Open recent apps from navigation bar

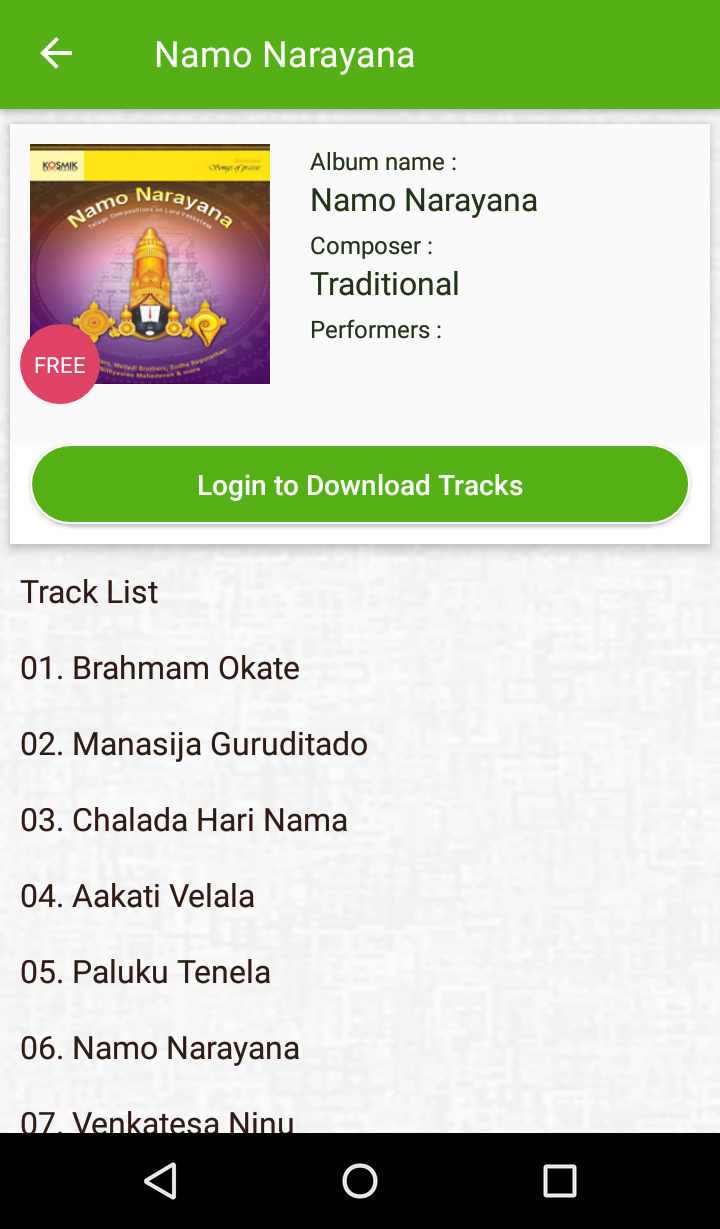[x=559, y=1181]
